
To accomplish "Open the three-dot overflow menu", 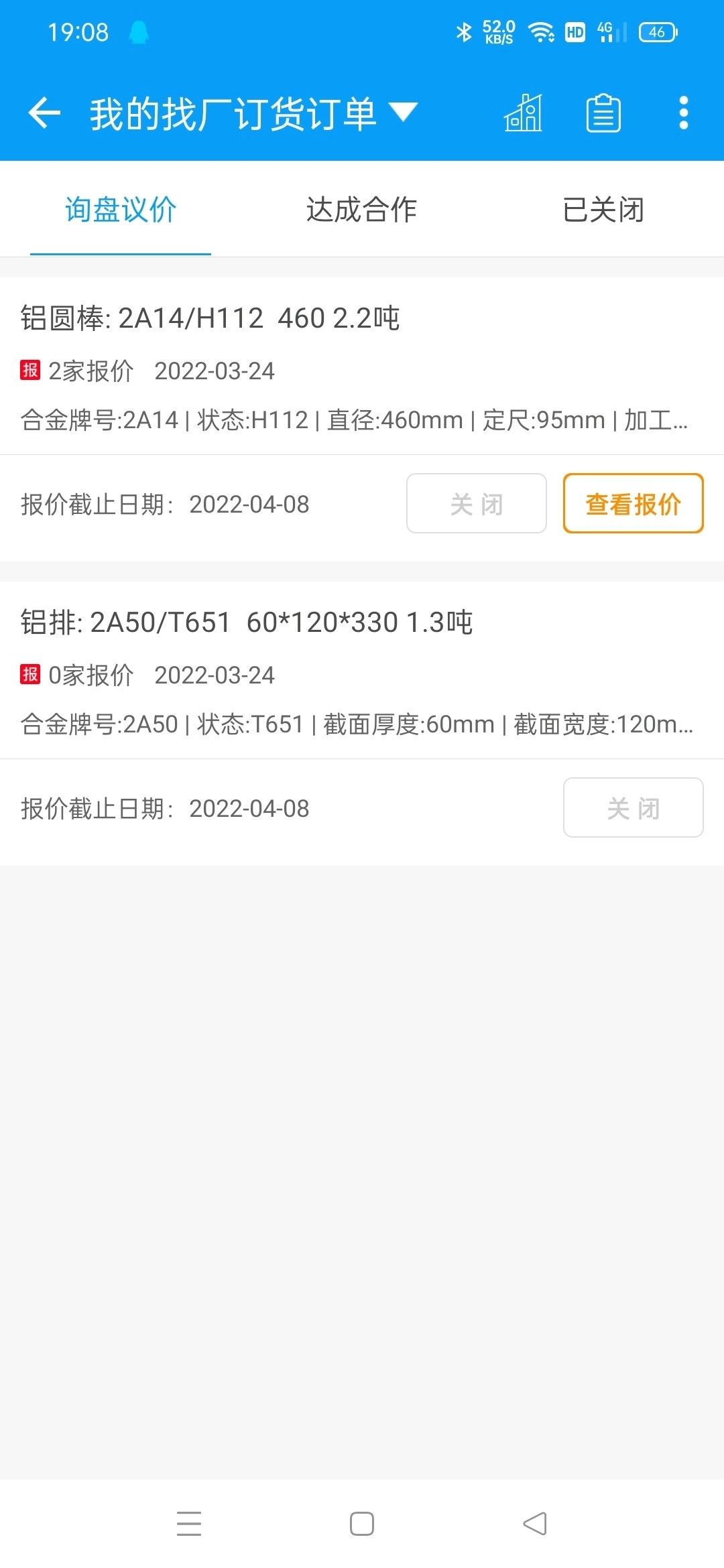I will click(683, 113).
